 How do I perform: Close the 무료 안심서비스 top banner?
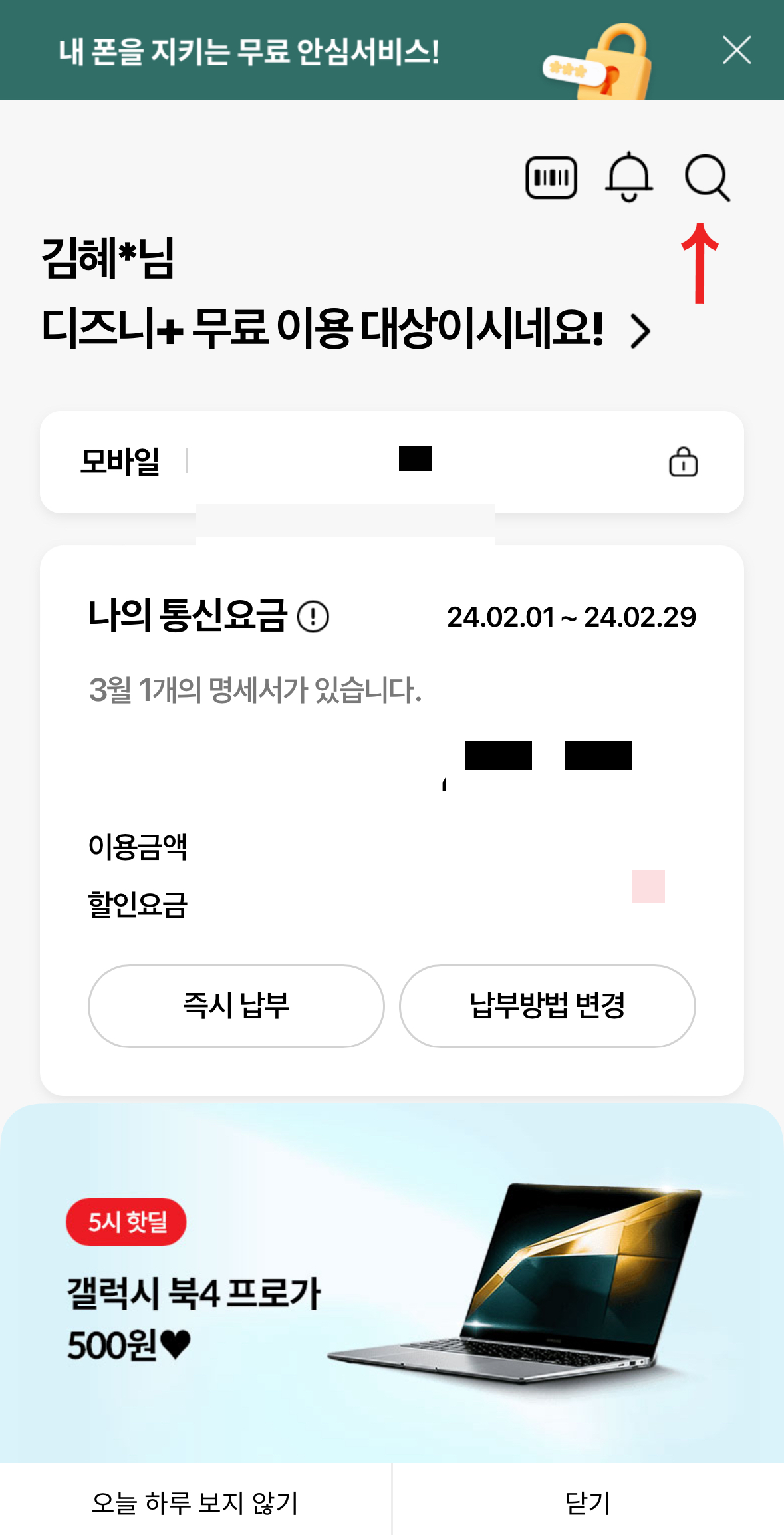[737, 50]
